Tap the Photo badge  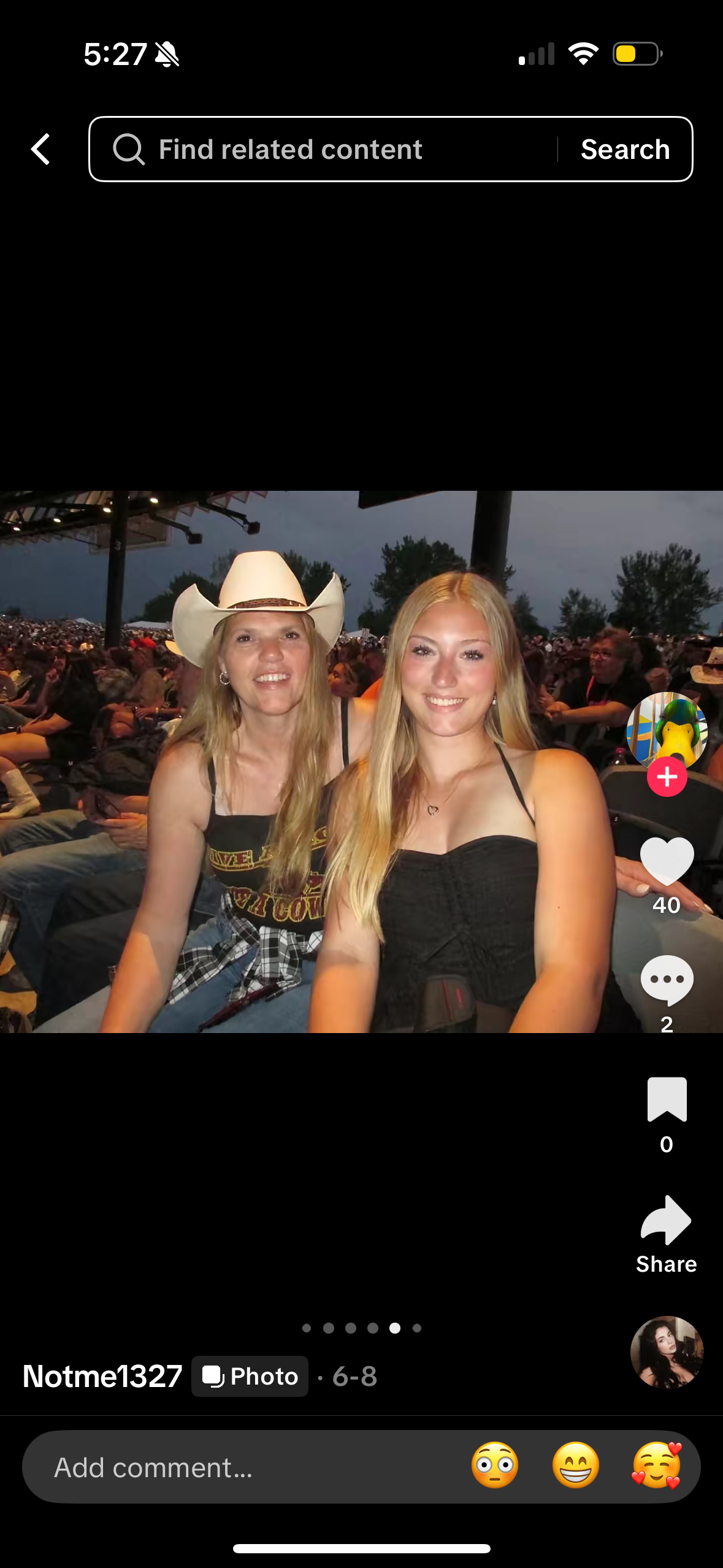(x=250, y=1376)
